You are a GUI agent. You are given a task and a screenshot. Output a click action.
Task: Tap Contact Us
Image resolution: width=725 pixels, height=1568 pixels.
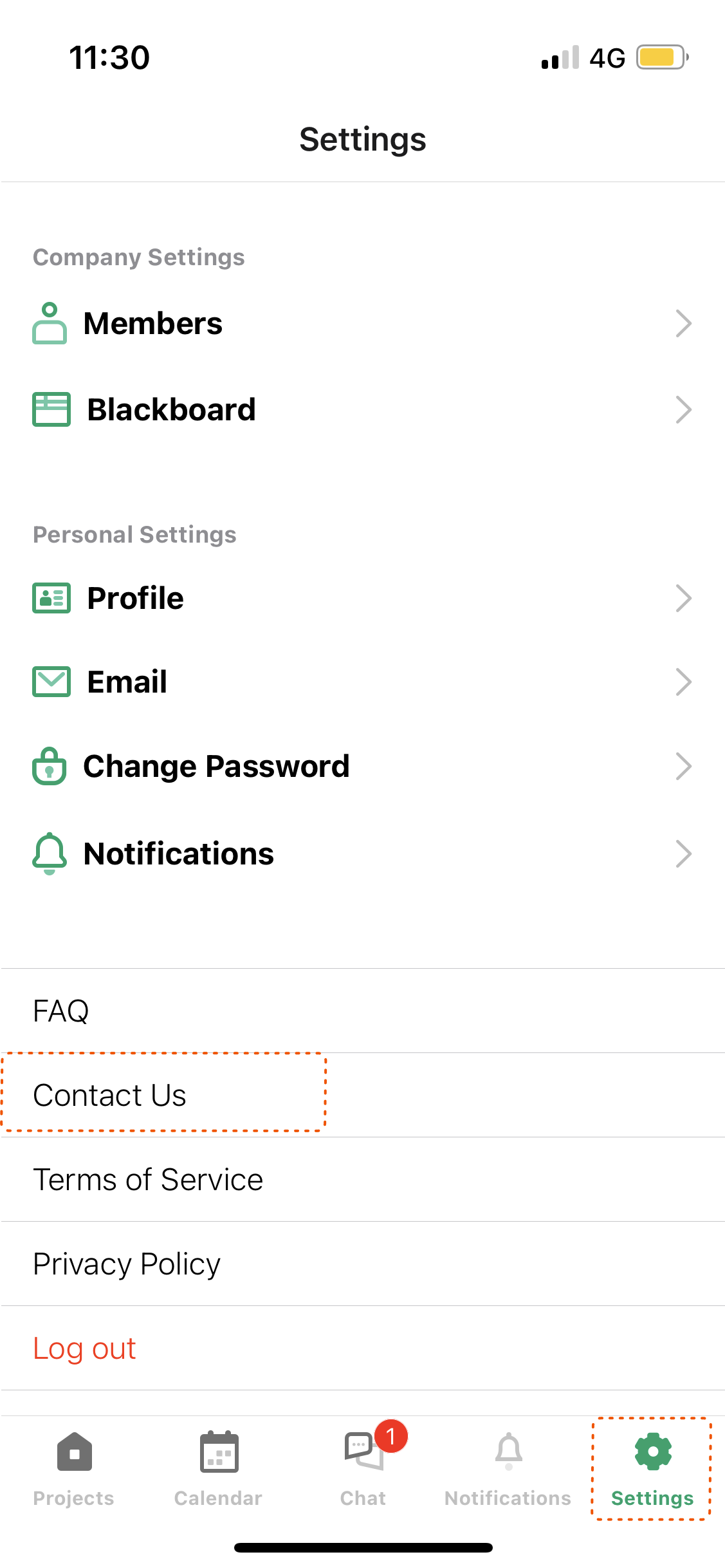[110, 1096]
